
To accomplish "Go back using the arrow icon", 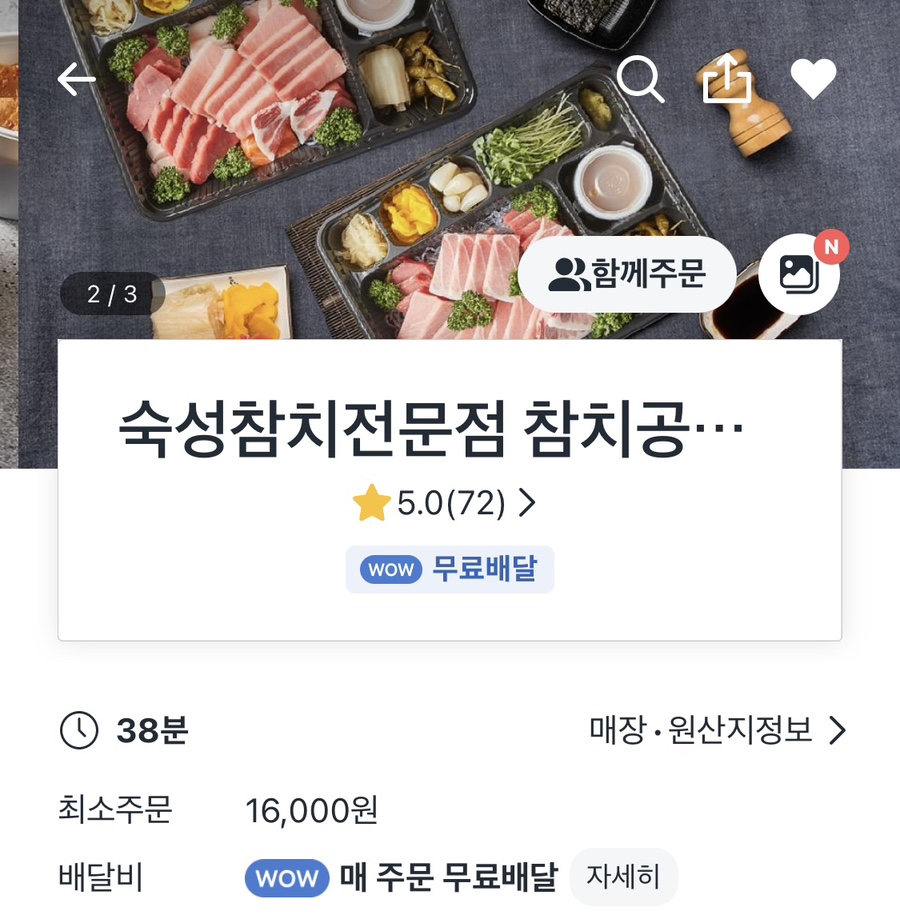I will click(x=77, y=80).
